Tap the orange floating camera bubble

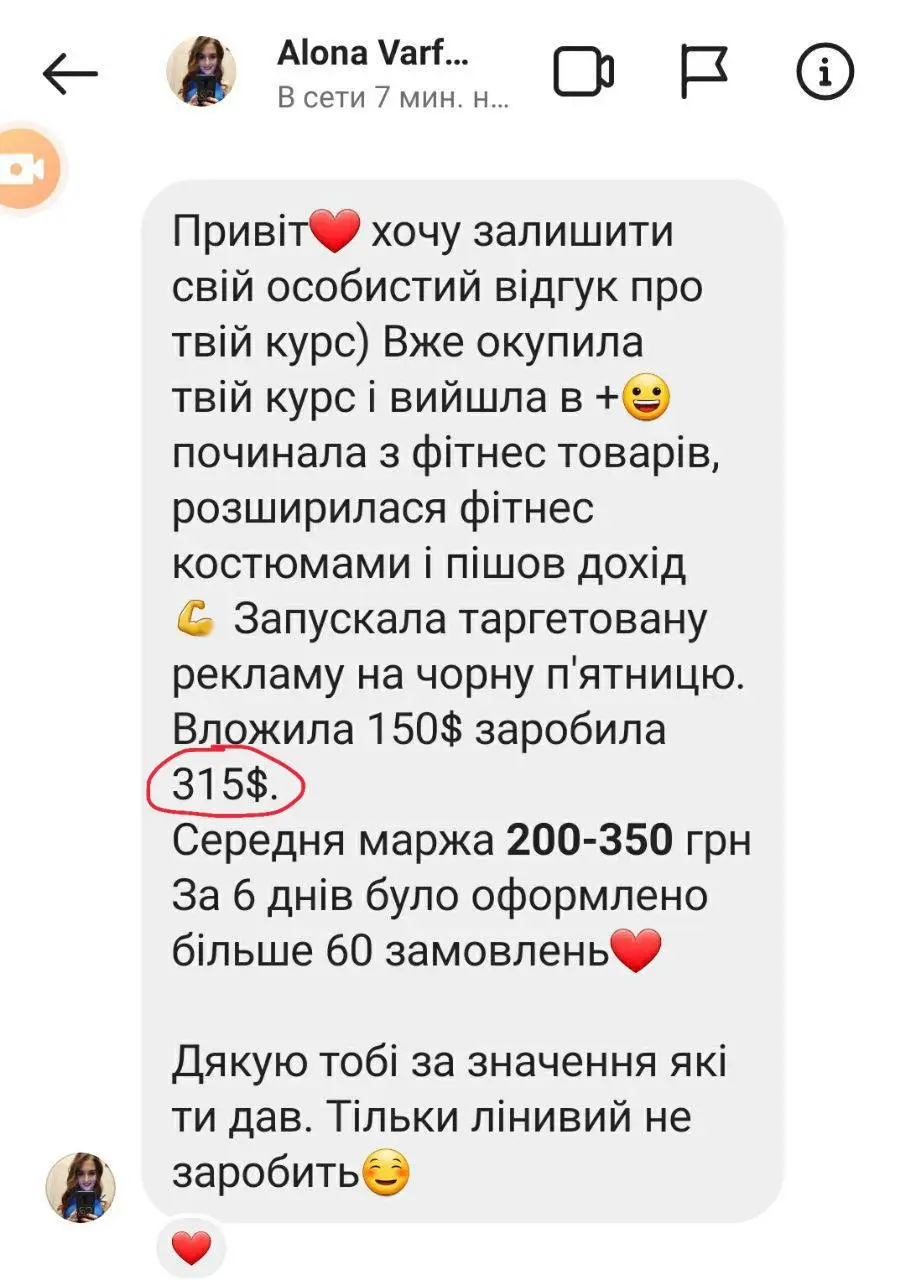pyautogui.click(x=22, y=168)
